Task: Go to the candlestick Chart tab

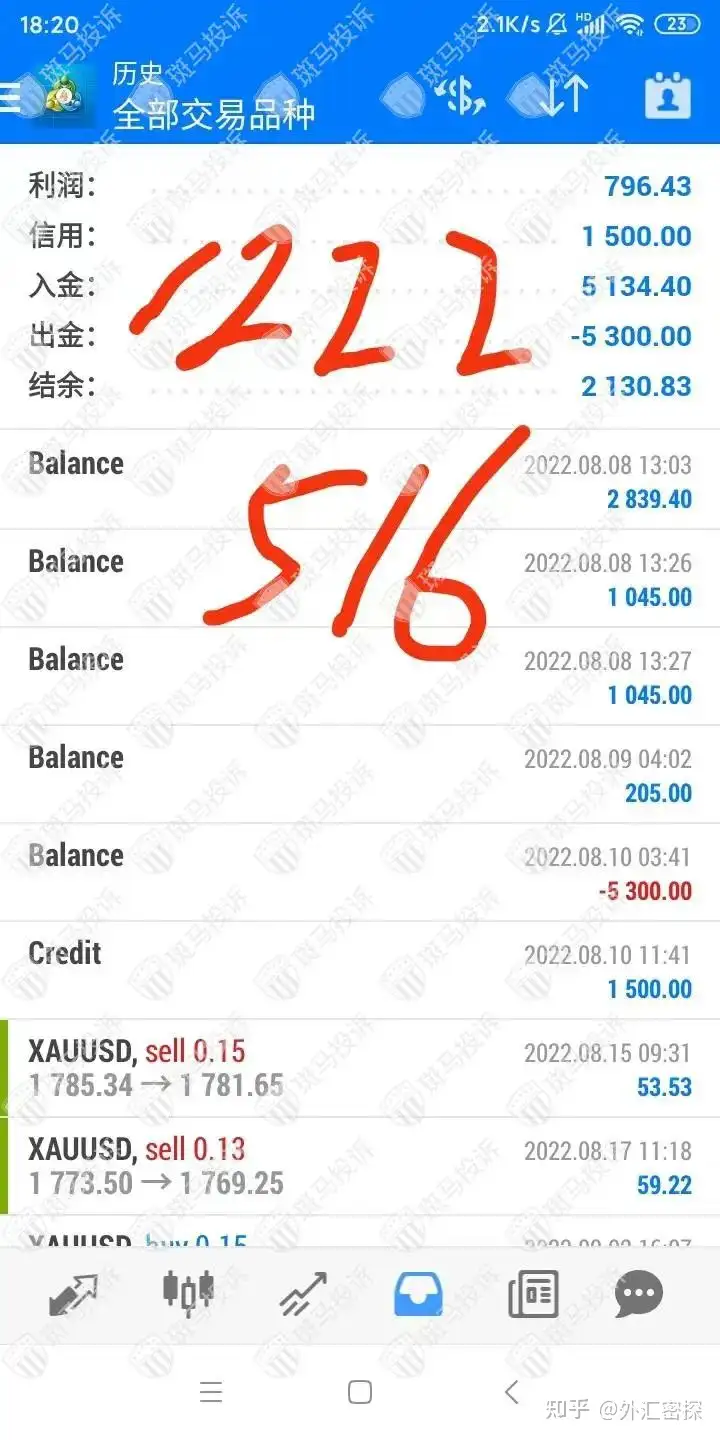Action: (188, 1294)
